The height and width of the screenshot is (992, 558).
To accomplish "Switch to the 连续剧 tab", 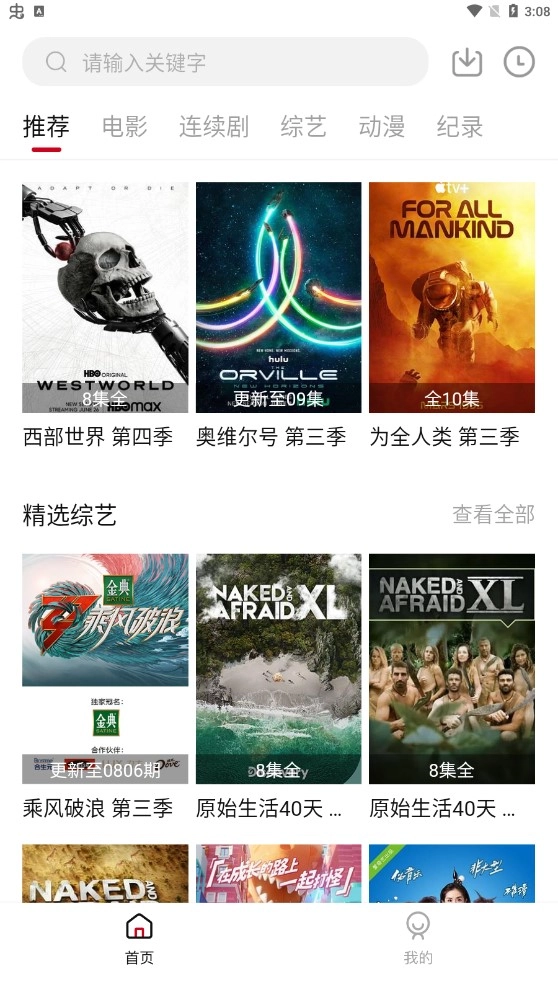I will 214,127.
